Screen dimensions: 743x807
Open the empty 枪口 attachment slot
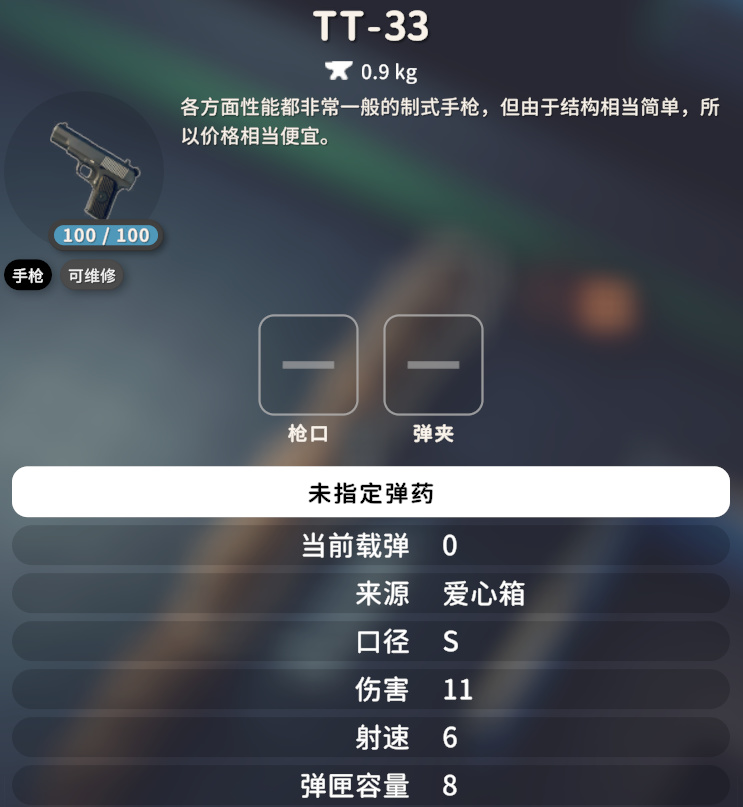click(x=308, y=365)
